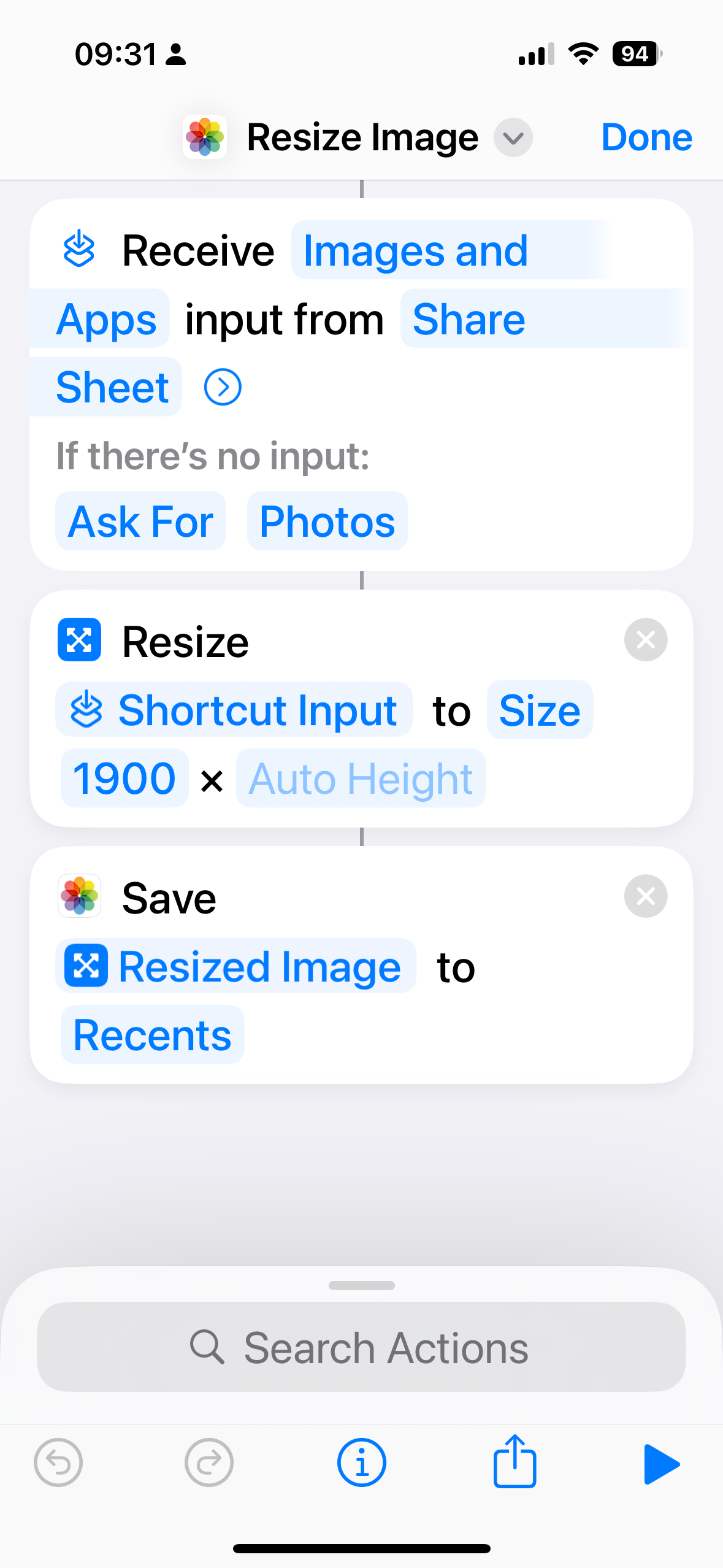The image size is (723, 1568).
Task: Open the shortcut info details
Action: coord(361,1462)
